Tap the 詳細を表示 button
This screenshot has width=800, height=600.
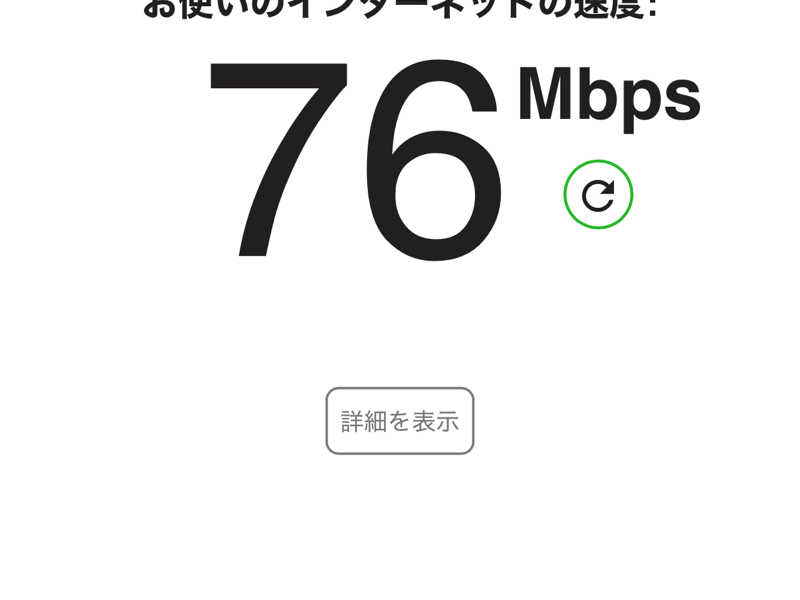coord(400,421)
